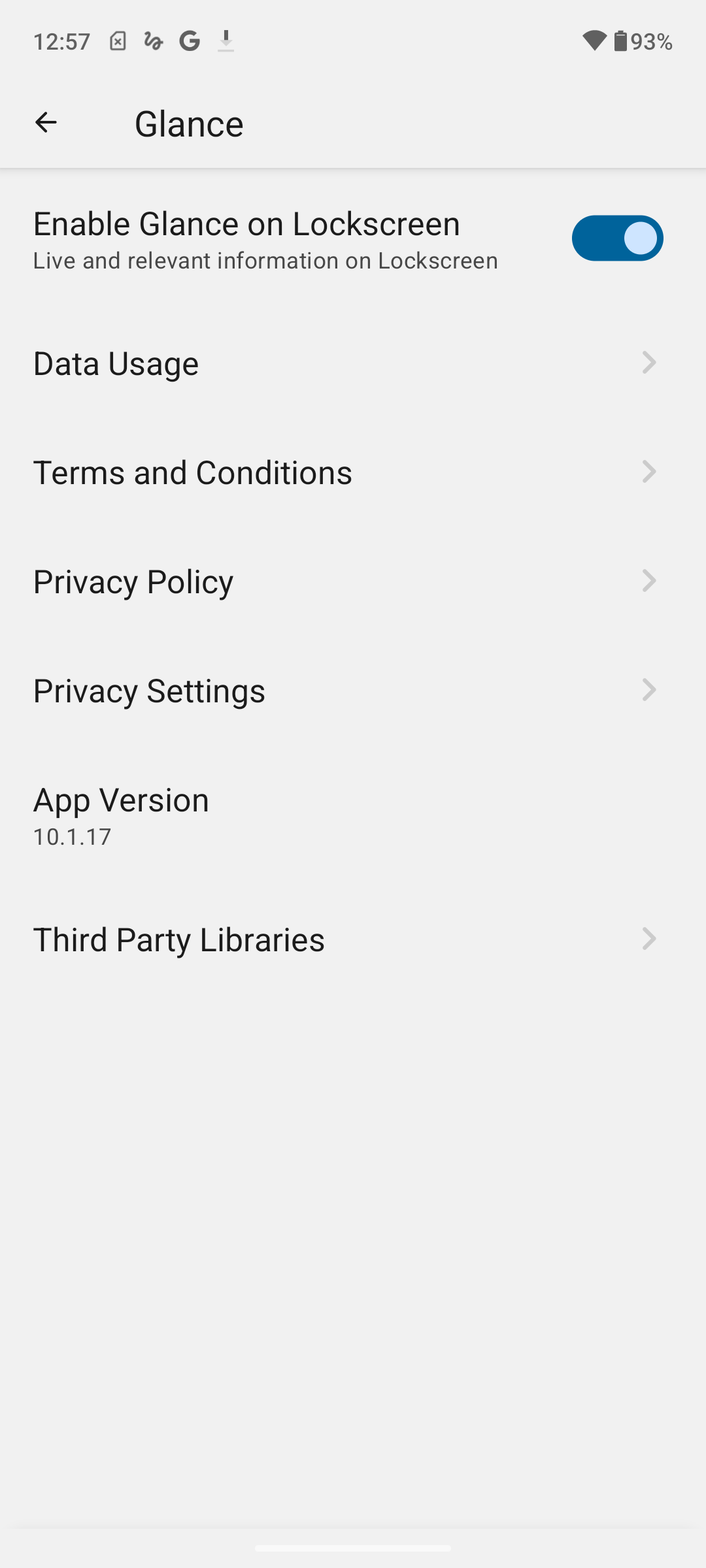
Task: Open the Privacy Policy page
Action: coord(133,581)
